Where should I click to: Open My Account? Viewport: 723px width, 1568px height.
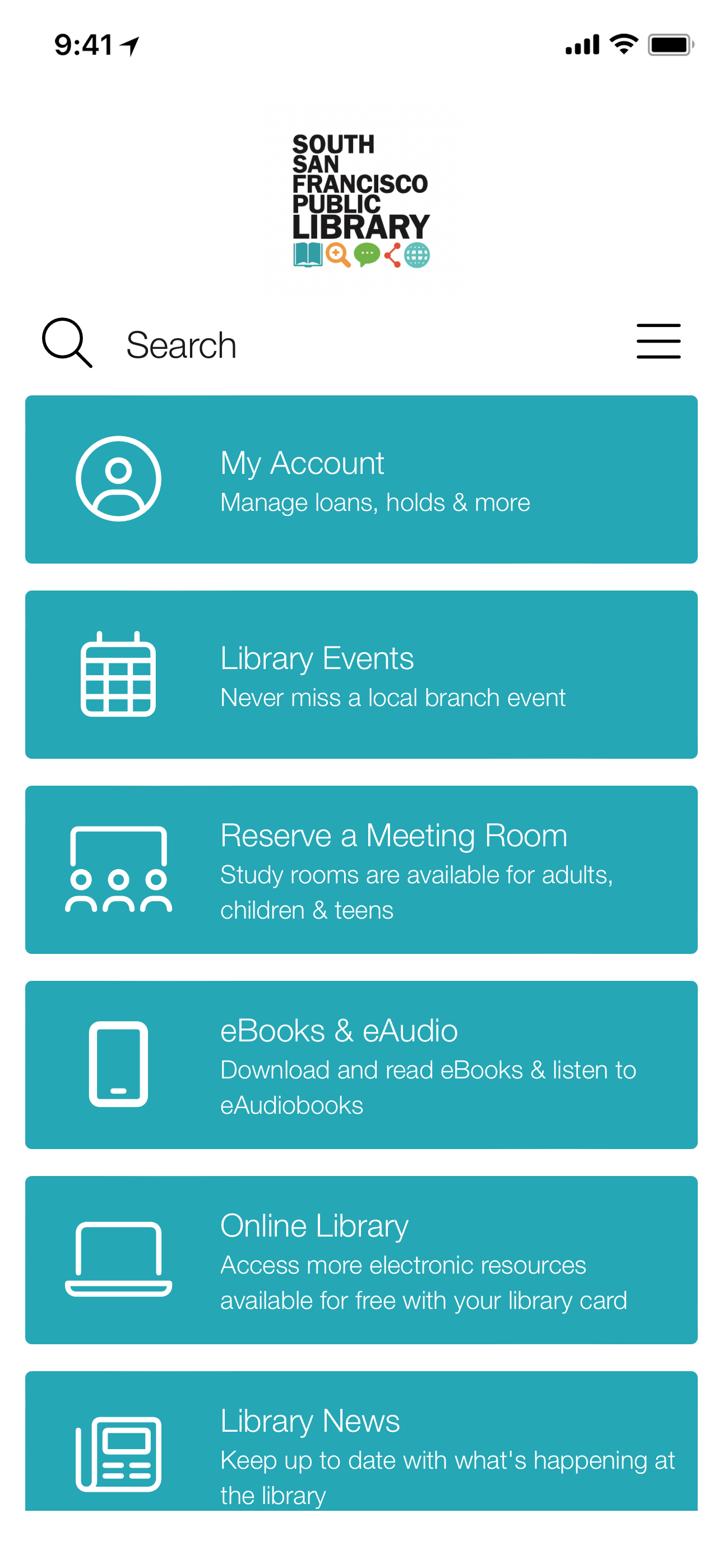361,479
